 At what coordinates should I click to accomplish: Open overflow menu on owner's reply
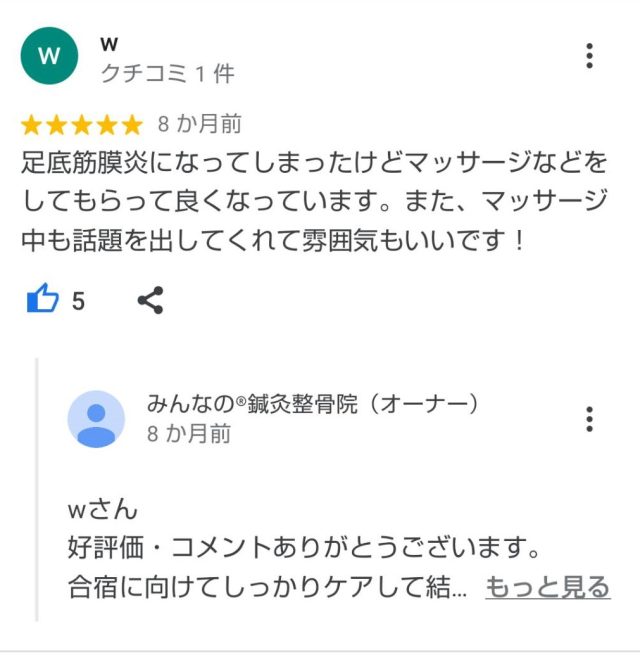point(590,419)
